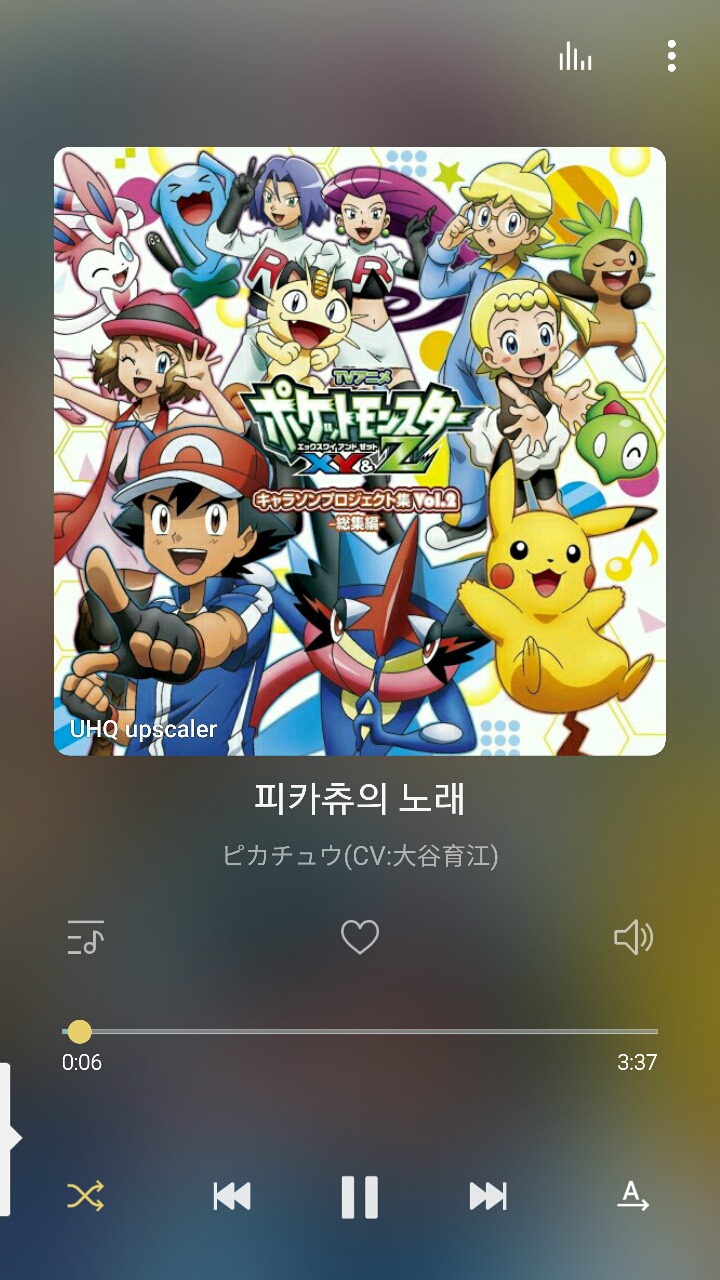Tap the playback progress bar to seek

click(x=360, y=1031)
